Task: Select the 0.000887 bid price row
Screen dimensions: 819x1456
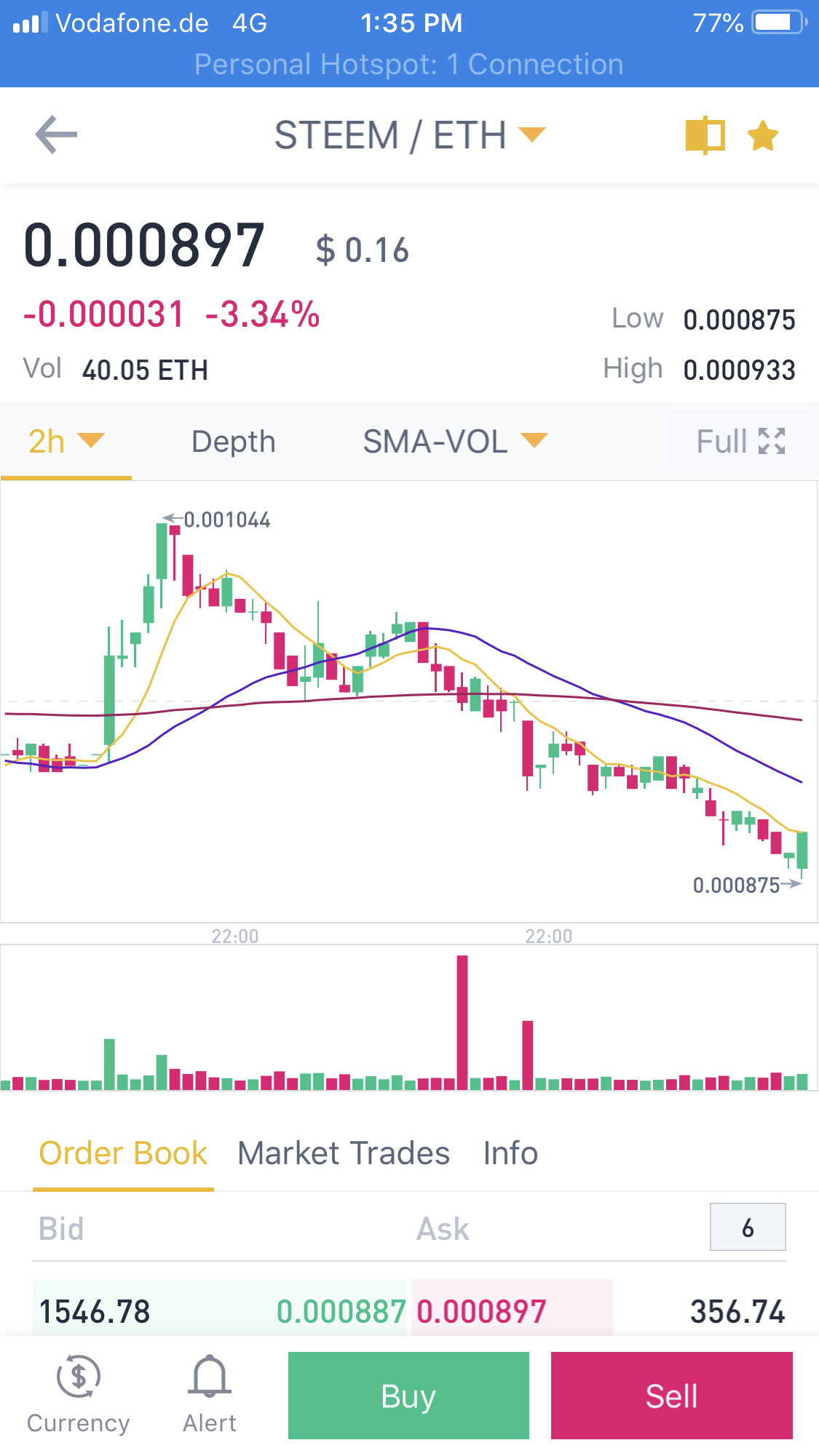Action: tap(218, 1311)
